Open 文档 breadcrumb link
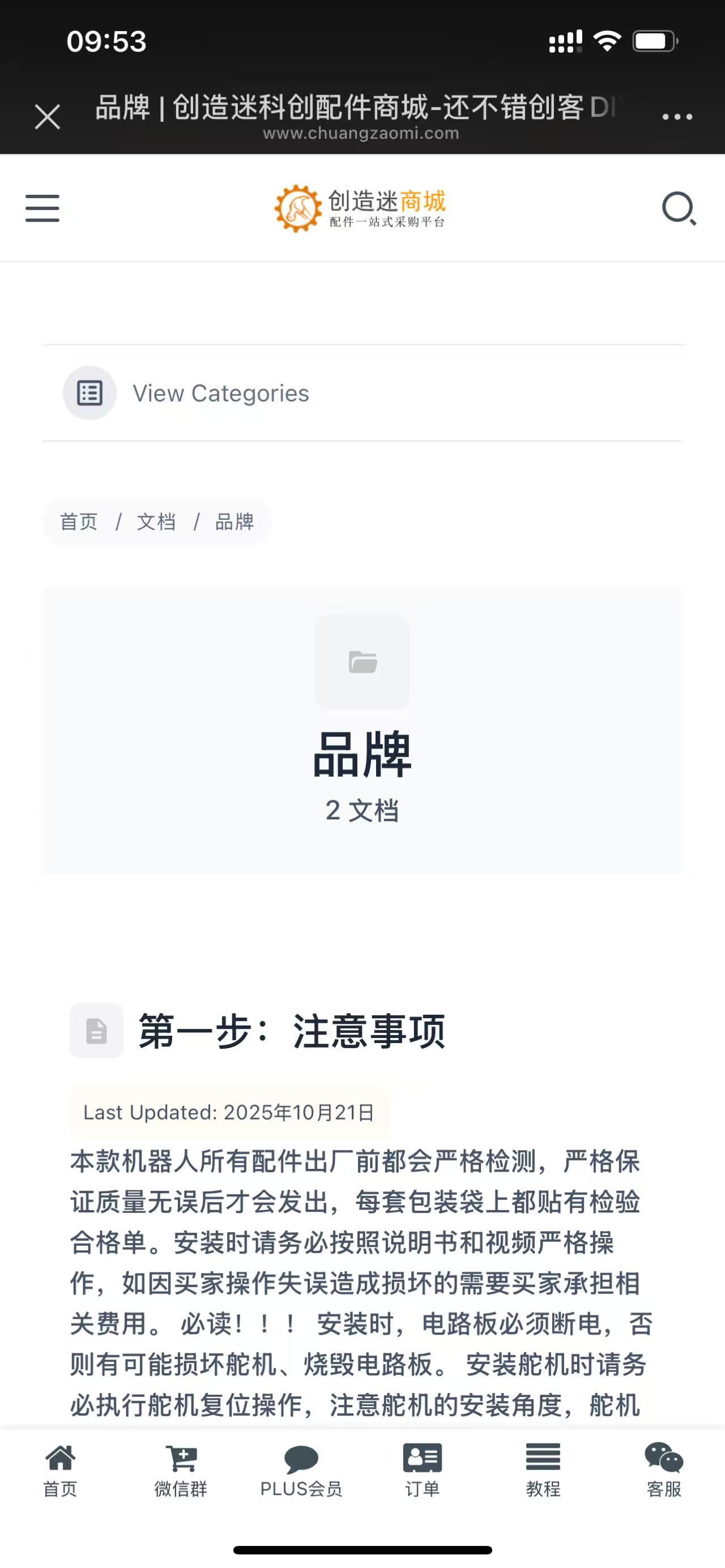 click(x=156, y=522)
